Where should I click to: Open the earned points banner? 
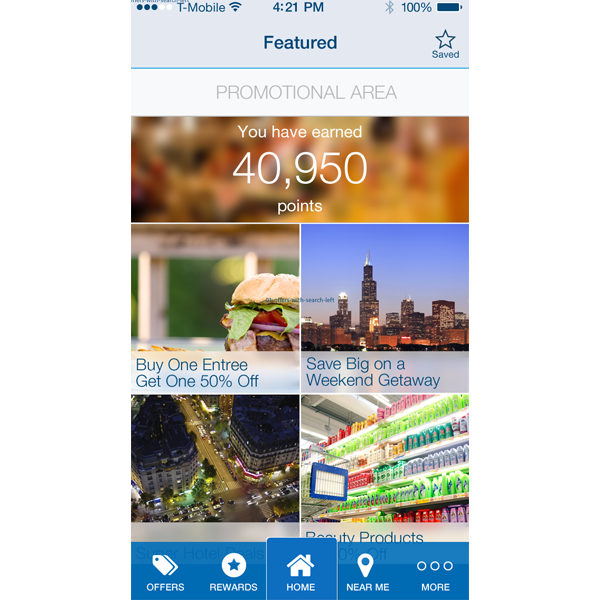pos(300,169)
